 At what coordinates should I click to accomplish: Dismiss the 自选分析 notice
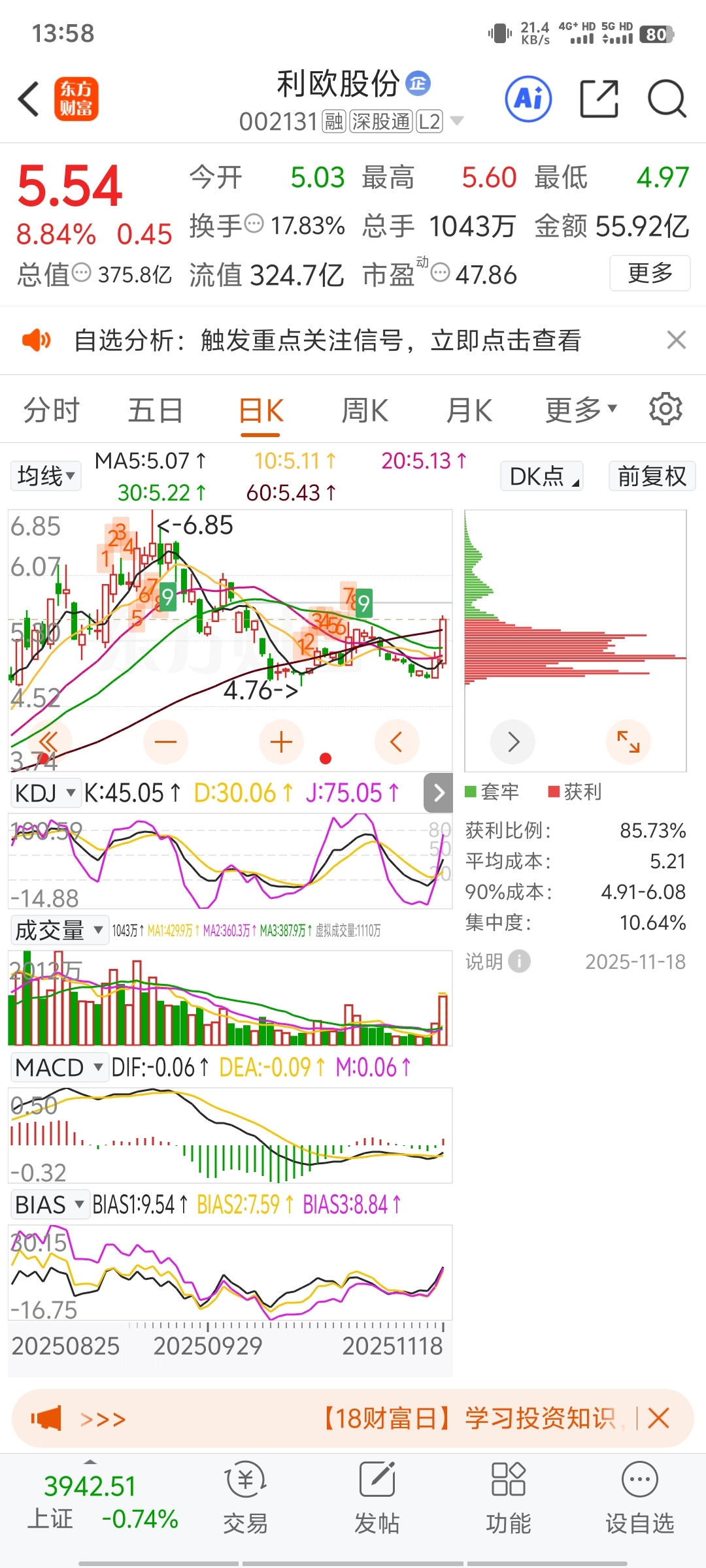(676, 340)
